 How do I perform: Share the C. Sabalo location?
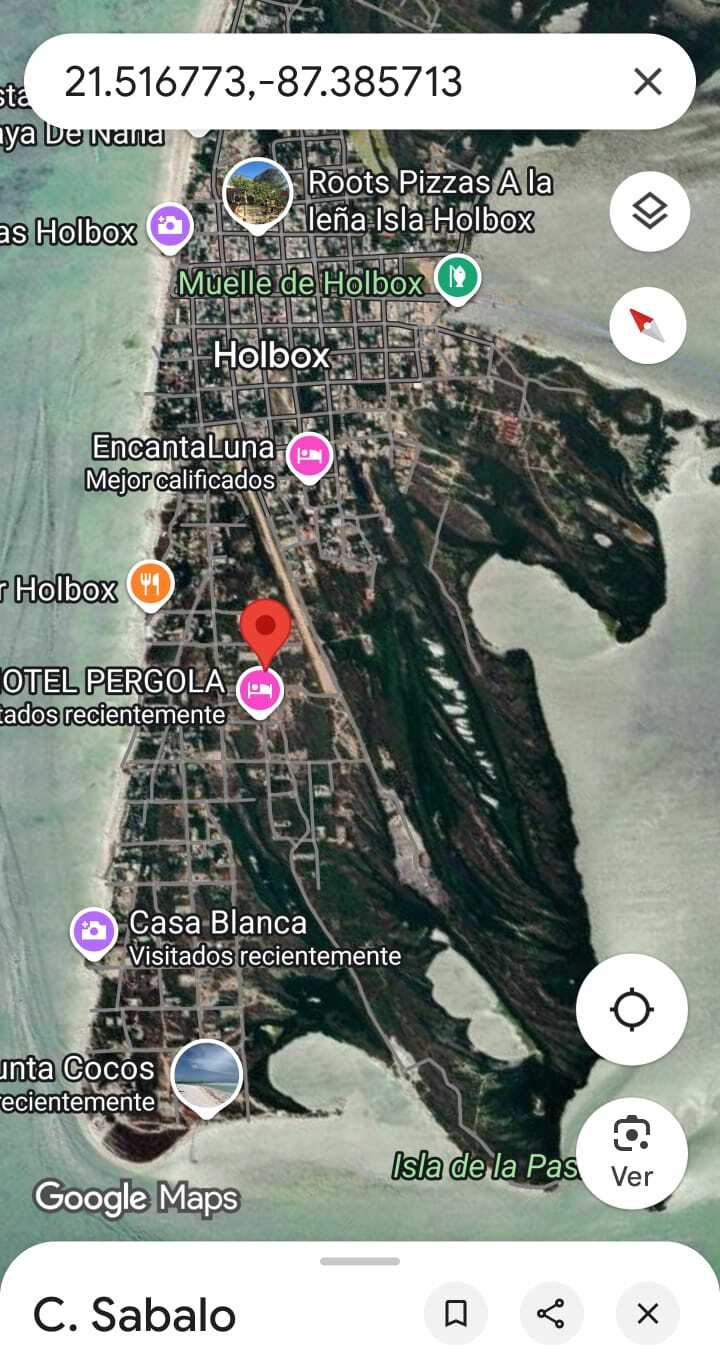[551, 1313]
